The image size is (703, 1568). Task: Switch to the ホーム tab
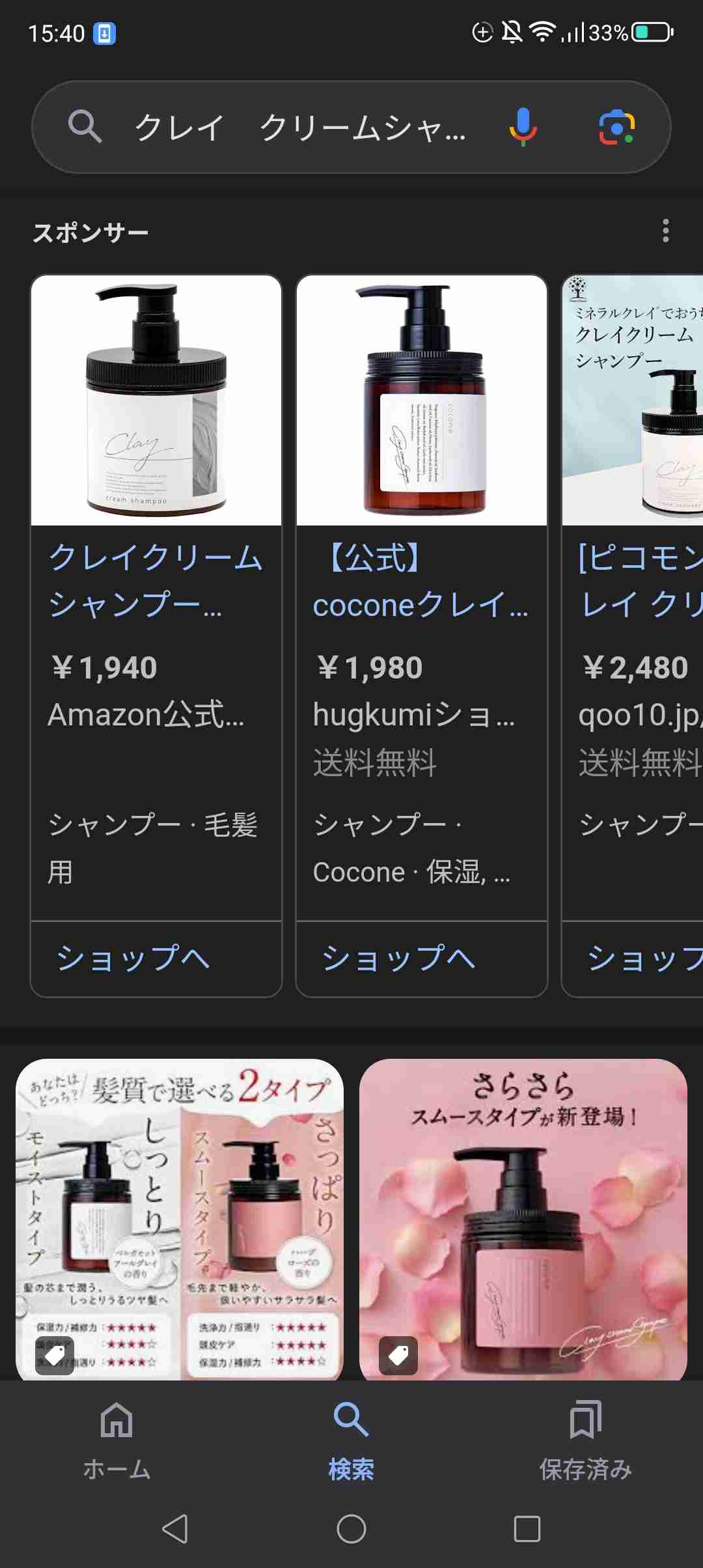117,1439
